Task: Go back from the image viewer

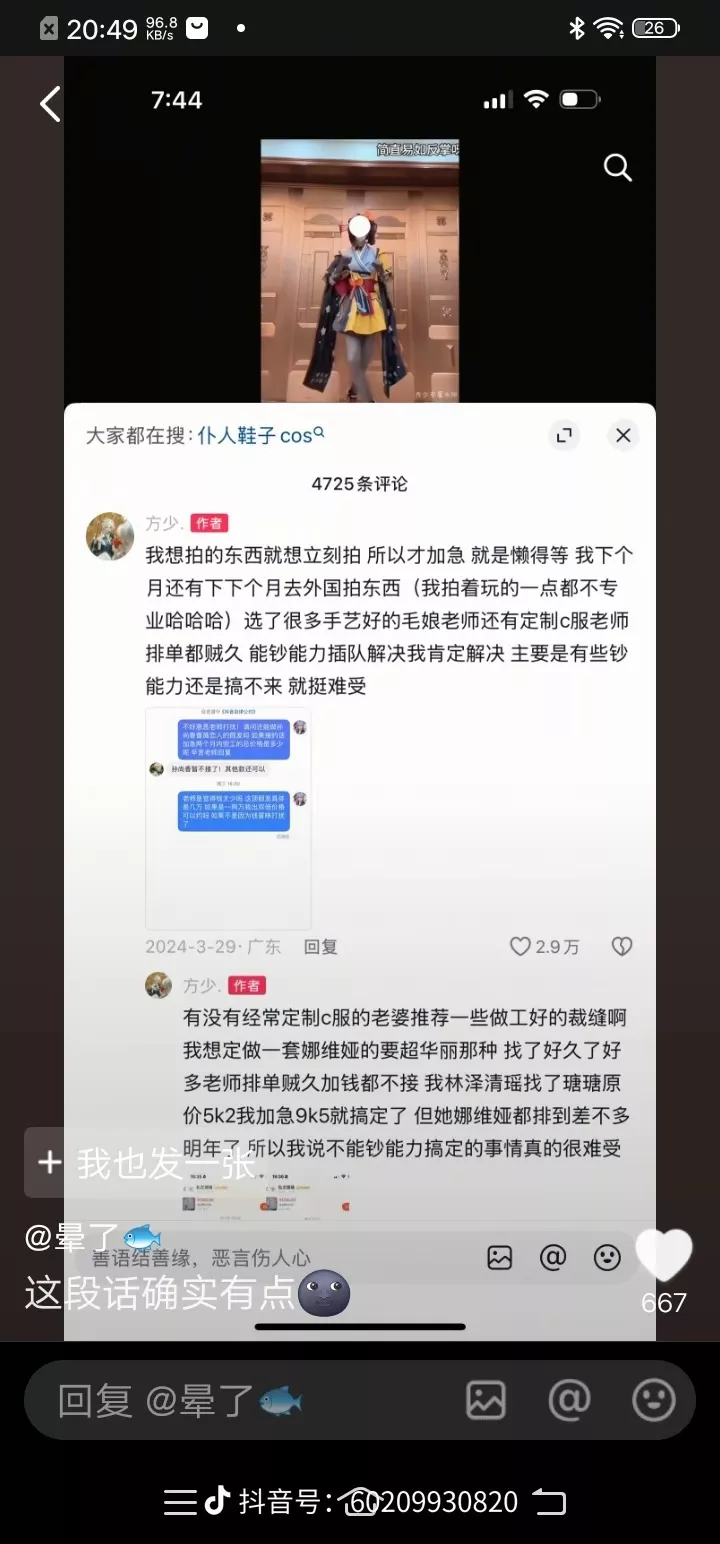Action: click(x=50, y=104)
